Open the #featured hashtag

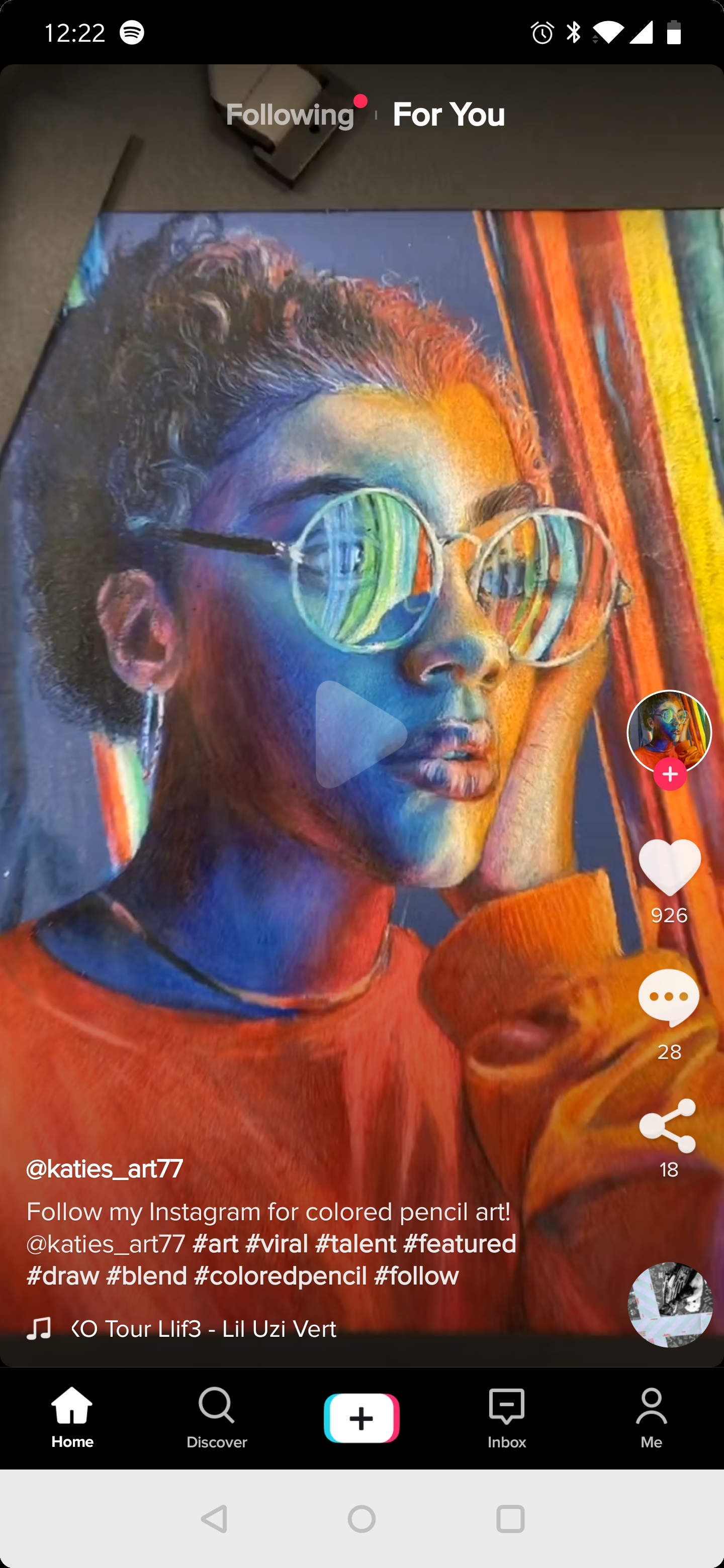pyautogui.click(x=460, y=1243)
